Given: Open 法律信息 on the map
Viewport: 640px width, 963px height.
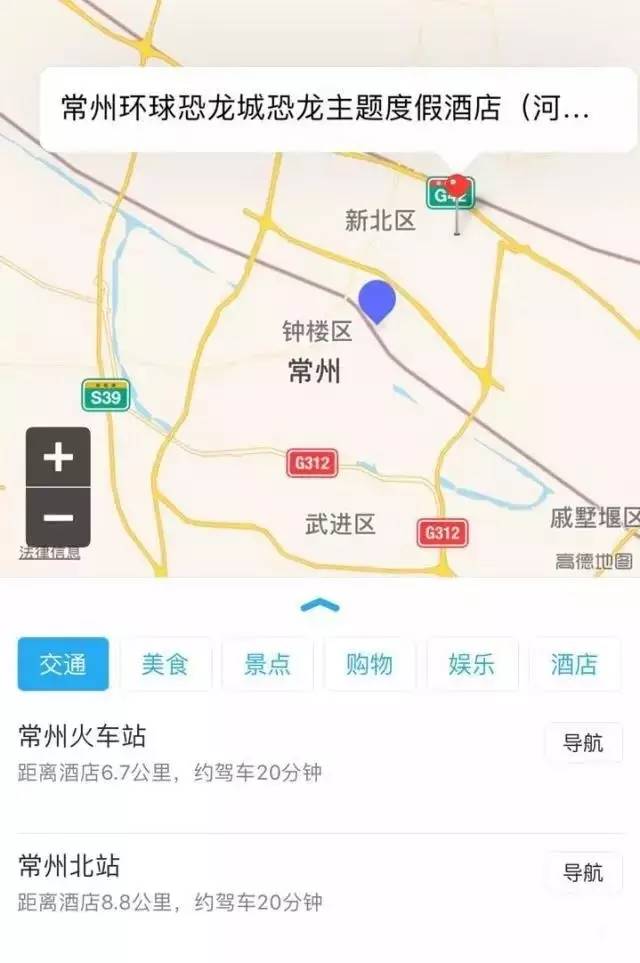Looking at the screenshot, I should pos(49,553).
